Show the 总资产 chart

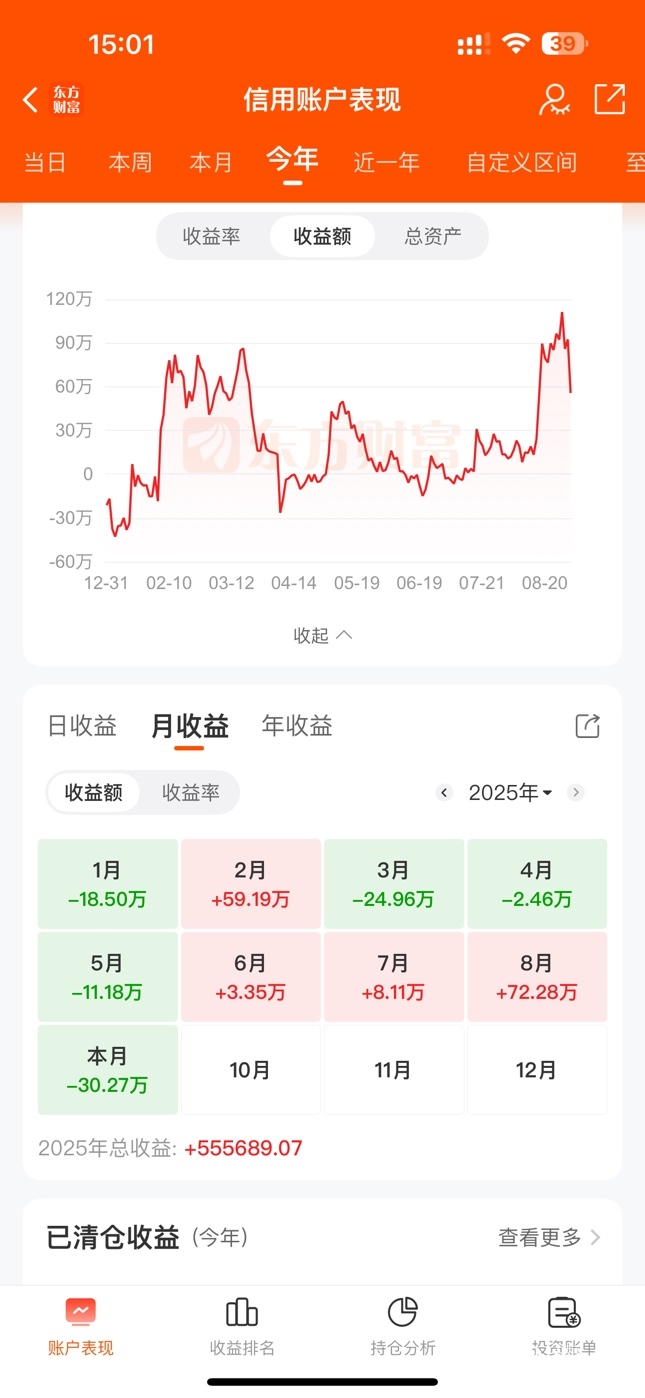click(433, 237)
